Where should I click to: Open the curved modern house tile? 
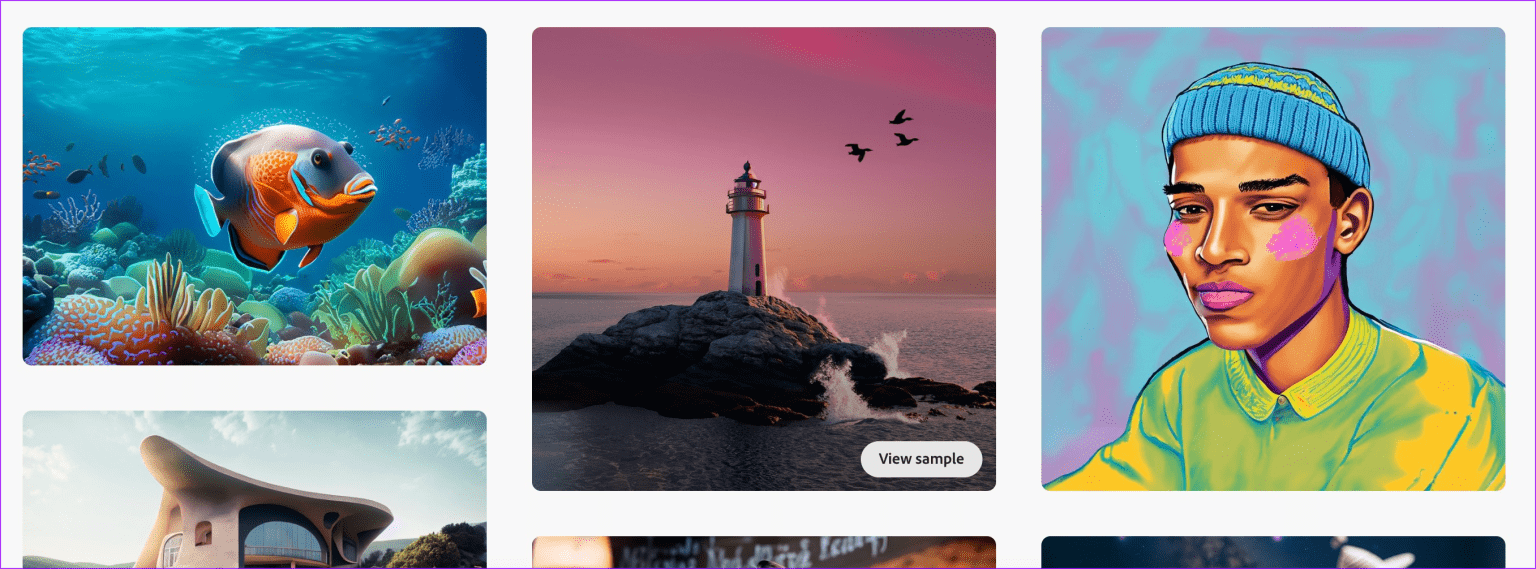pyautogui.click(x=254, y=490)
